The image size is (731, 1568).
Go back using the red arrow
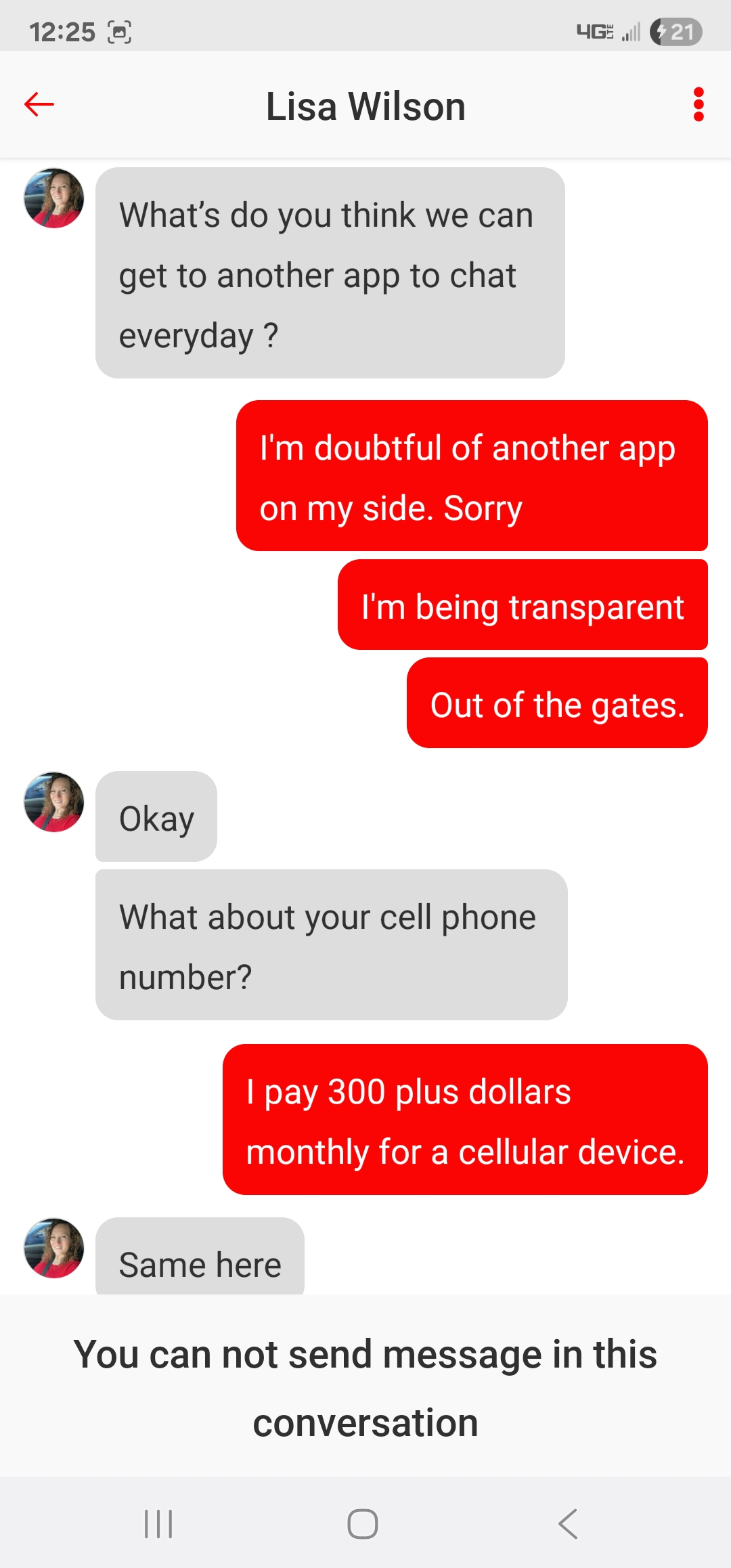point(39,104)
